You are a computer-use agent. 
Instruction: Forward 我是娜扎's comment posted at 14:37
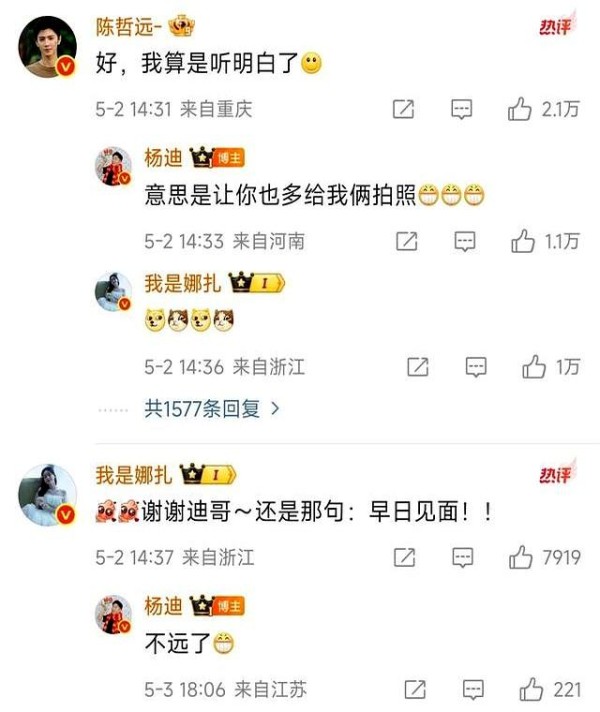[403, 557]
